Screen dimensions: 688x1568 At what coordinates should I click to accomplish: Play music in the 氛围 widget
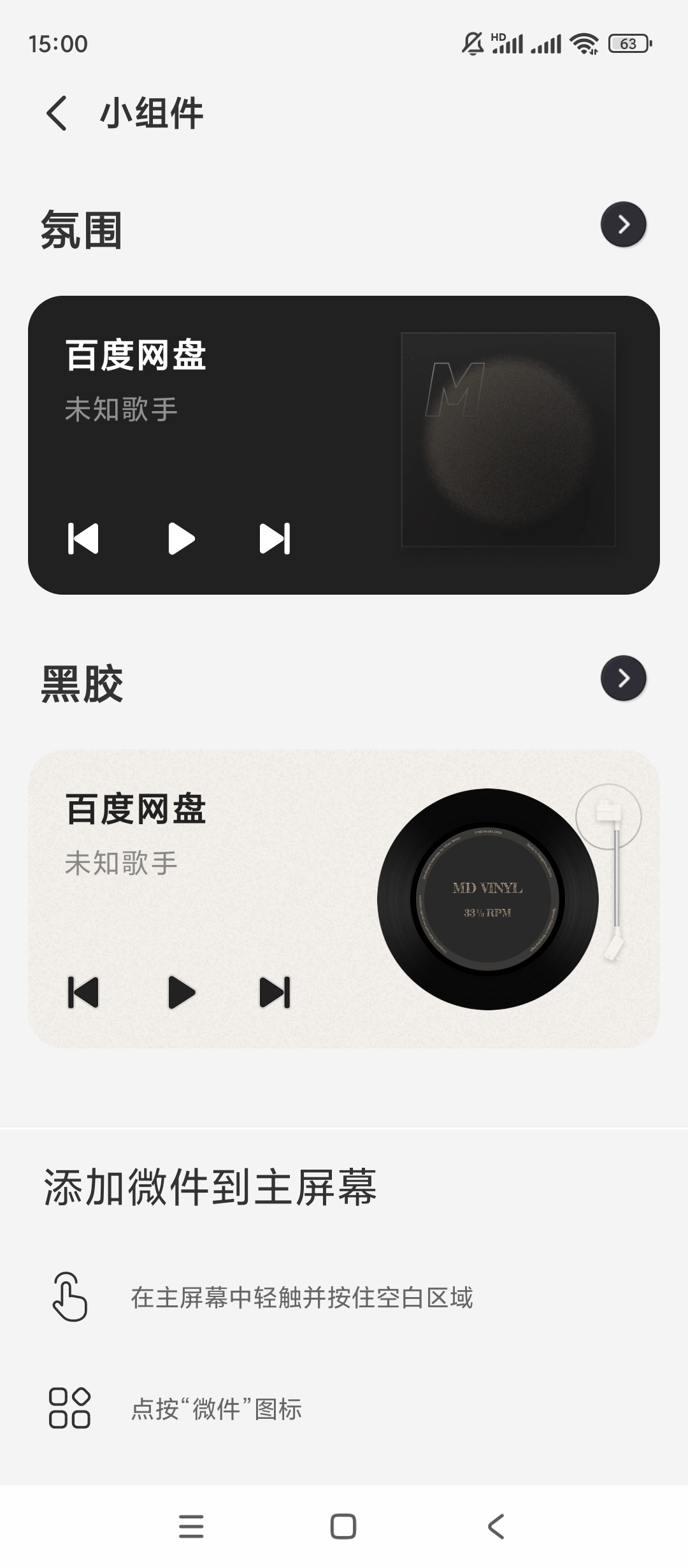pos(181,539)
